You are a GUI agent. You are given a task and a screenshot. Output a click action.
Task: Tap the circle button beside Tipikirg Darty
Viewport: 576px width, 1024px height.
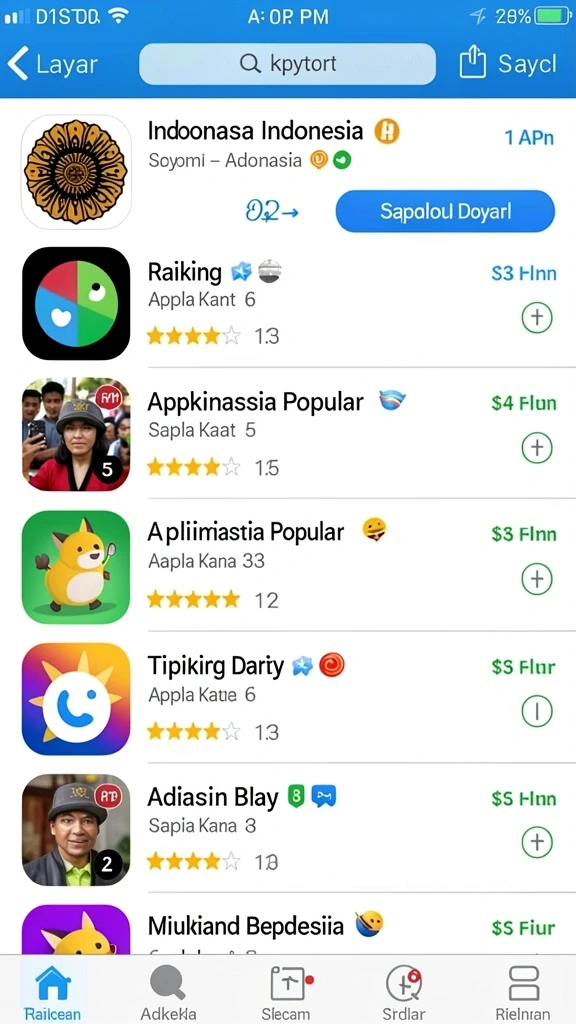[x=537, y=711]
